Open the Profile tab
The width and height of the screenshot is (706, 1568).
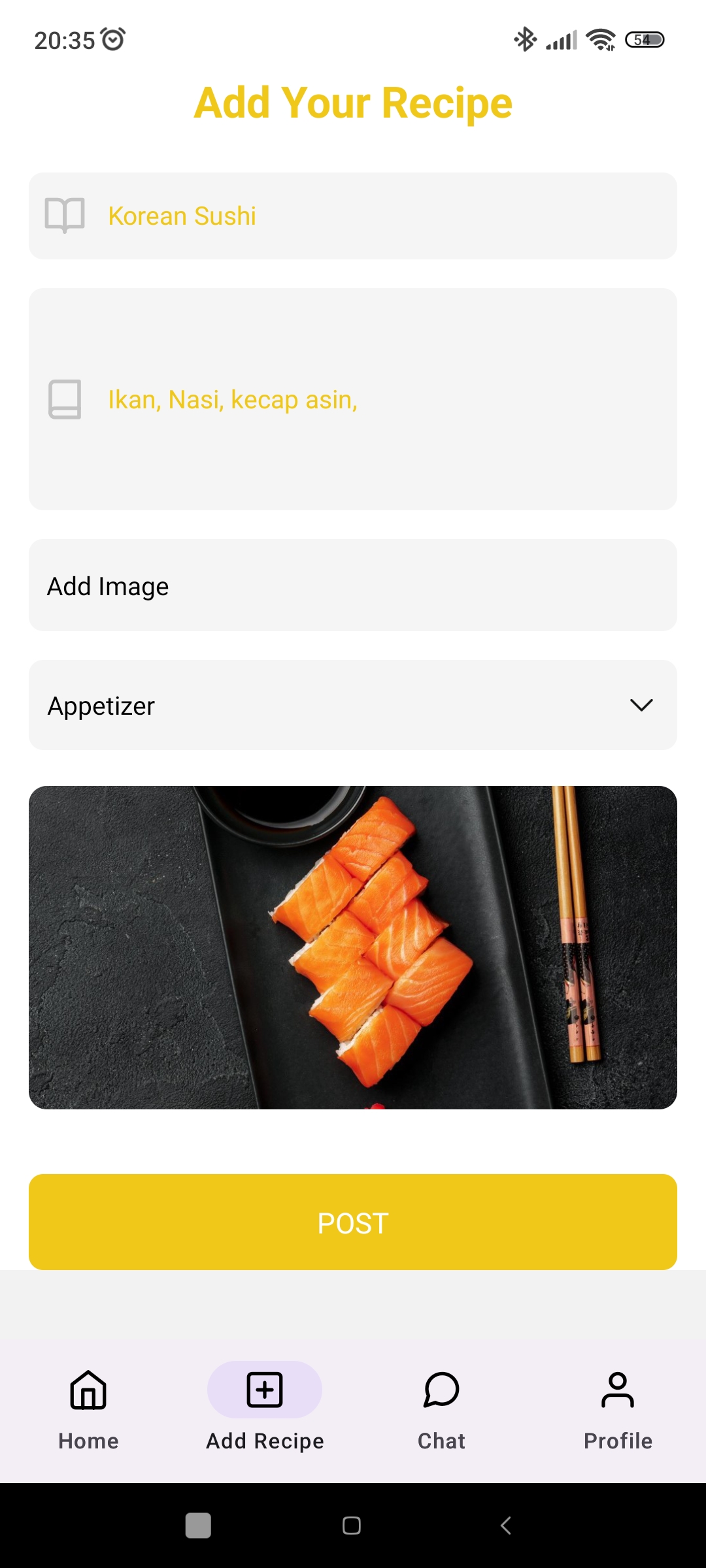point(618,1411)
